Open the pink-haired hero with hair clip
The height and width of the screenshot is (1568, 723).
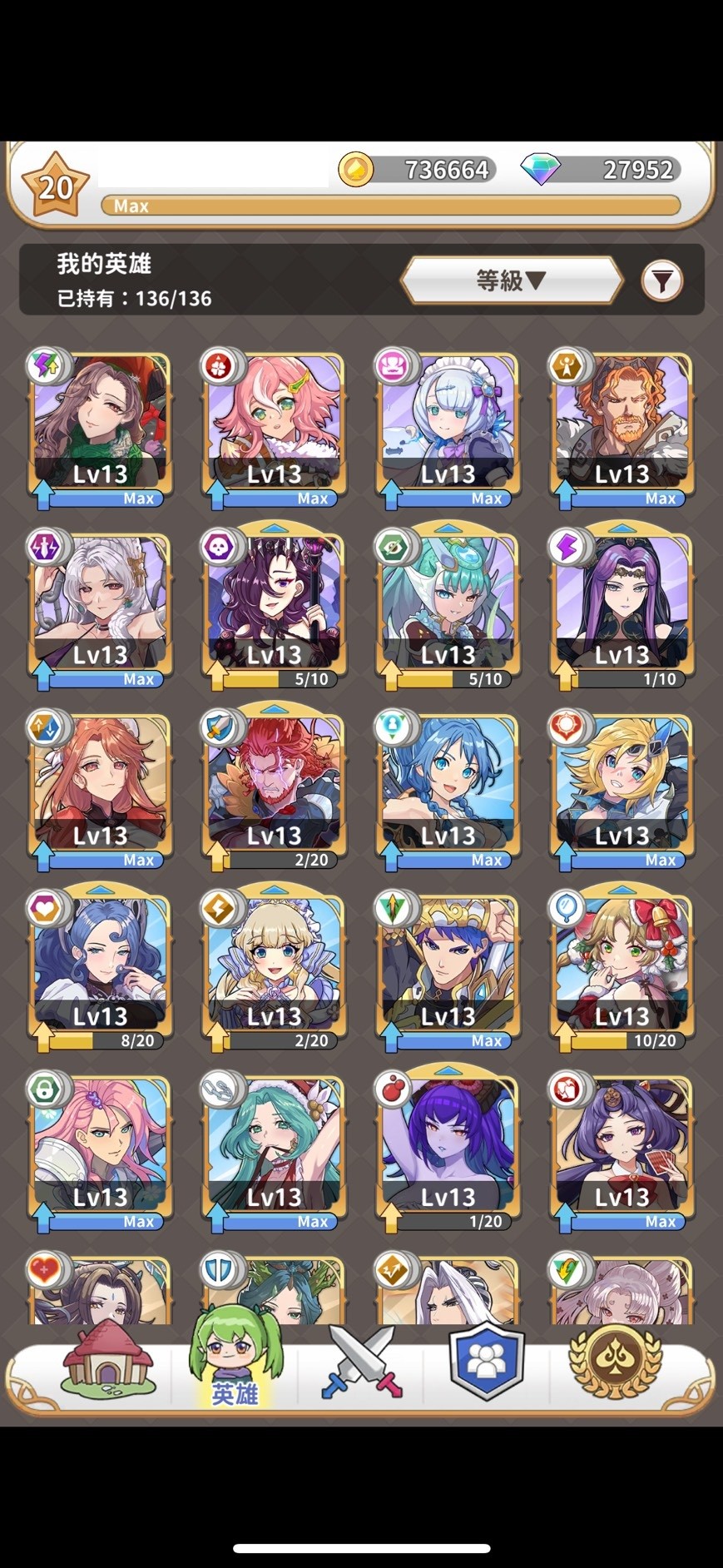pos(274,424)
